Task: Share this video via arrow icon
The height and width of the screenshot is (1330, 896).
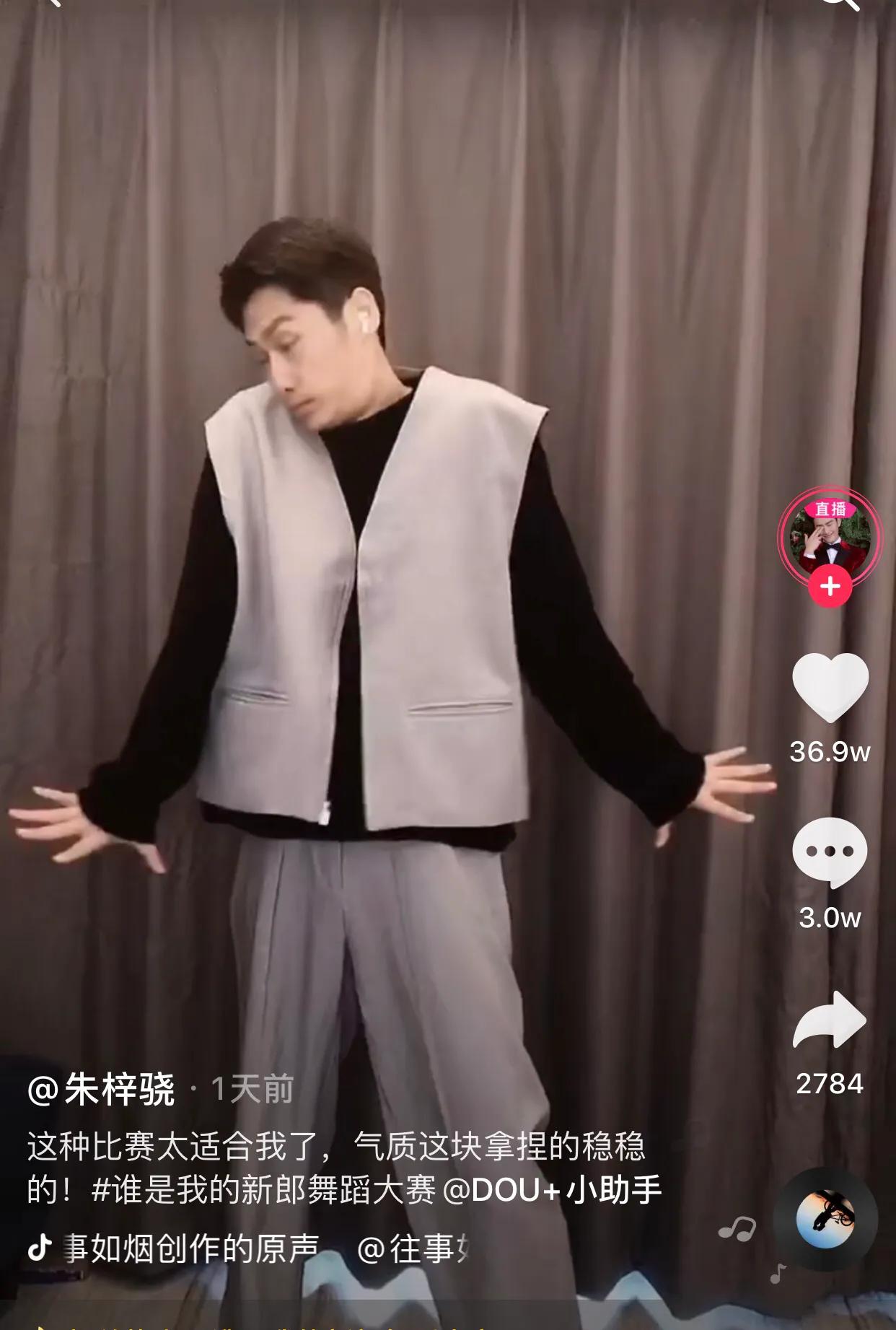Action: pos(830,1020)
